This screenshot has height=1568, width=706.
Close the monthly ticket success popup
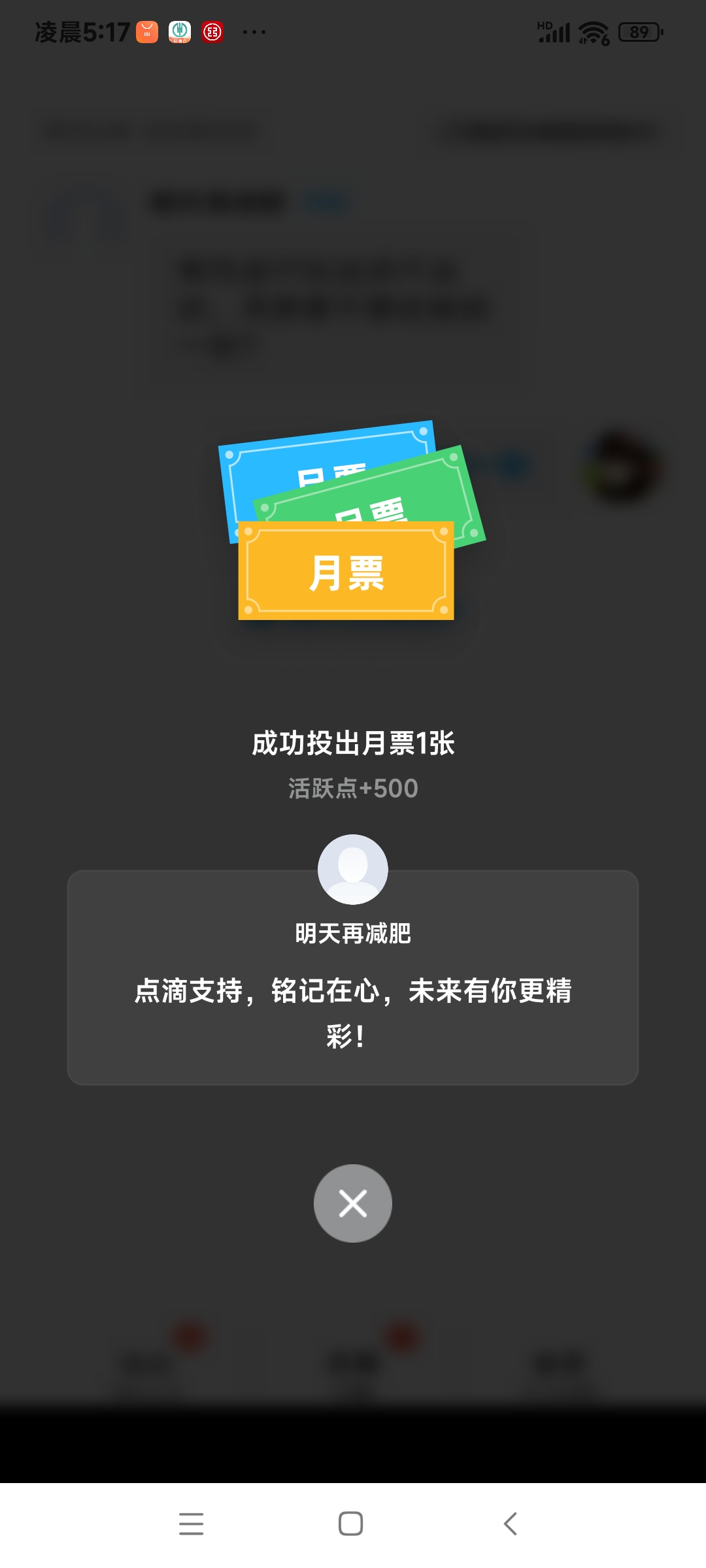click(353, 1203)
